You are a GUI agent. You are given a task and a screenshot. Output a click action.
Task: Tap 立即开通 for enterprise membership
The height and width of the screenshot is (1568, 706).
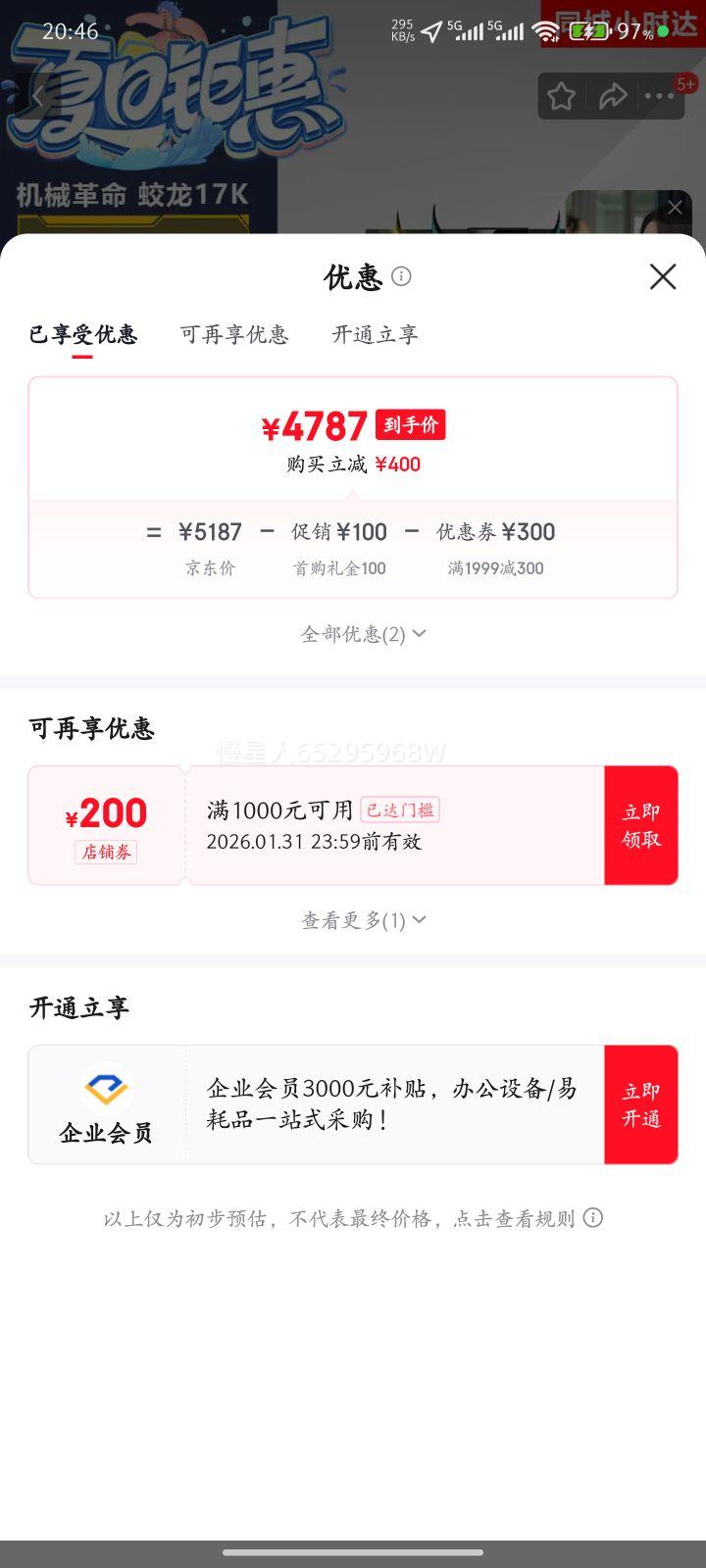tap(640, 1103)
